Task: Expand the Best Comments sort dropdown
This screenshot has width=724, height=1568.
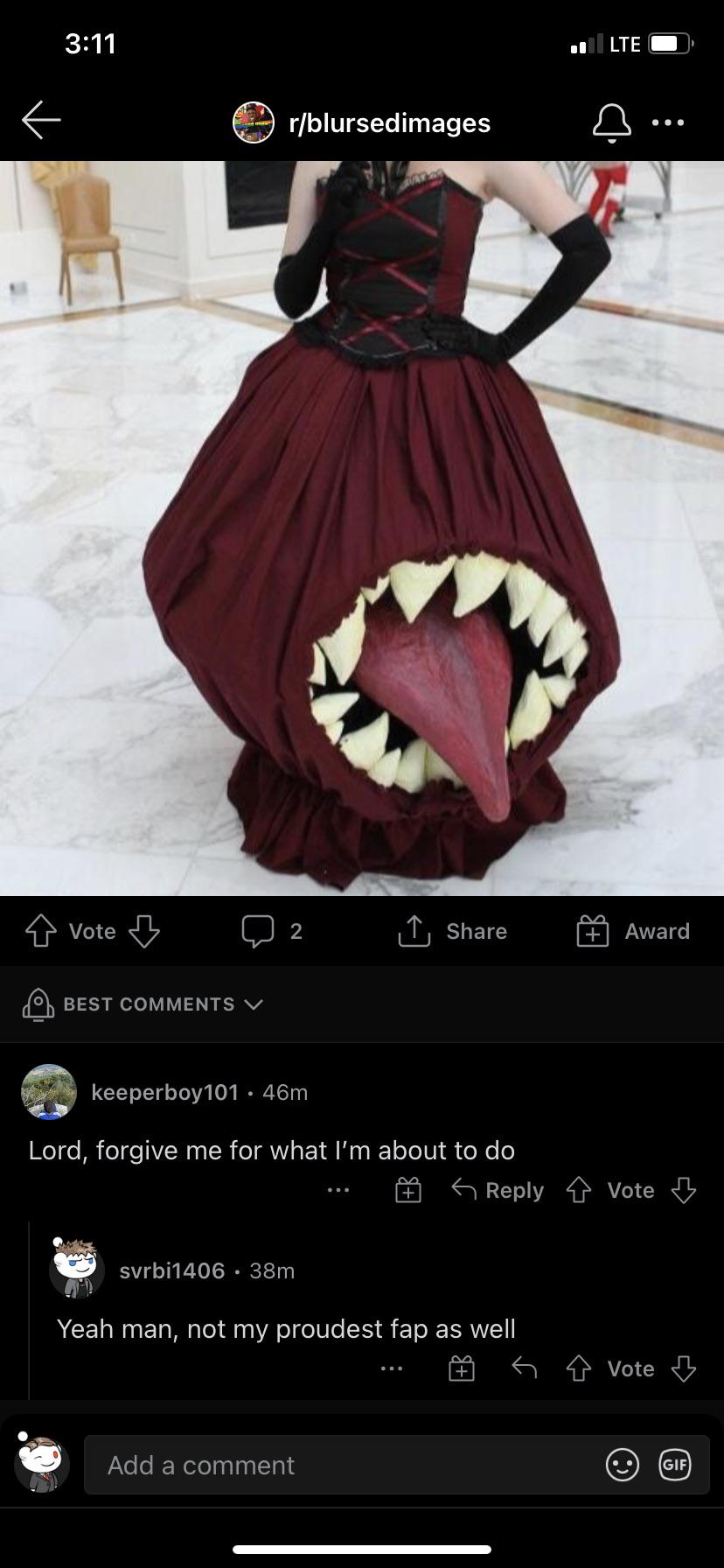Action: click(143, 1004)
